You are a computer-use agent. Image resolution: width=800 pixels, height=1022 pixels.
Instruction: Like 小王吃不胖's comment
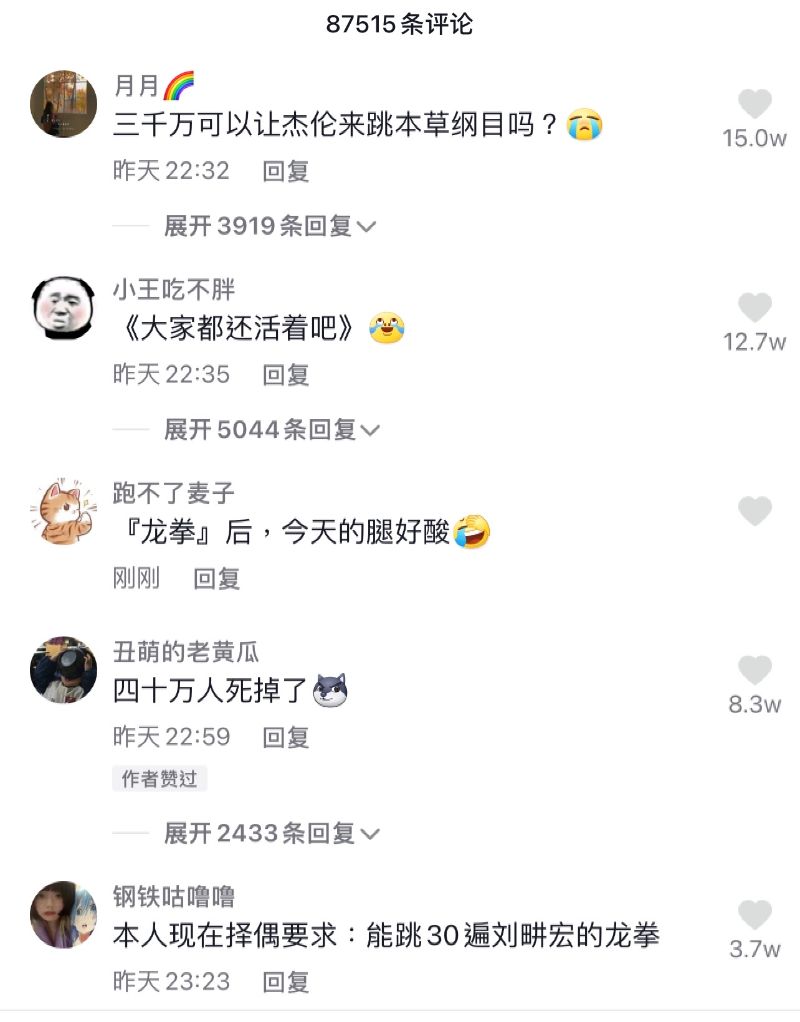point(755,308)
